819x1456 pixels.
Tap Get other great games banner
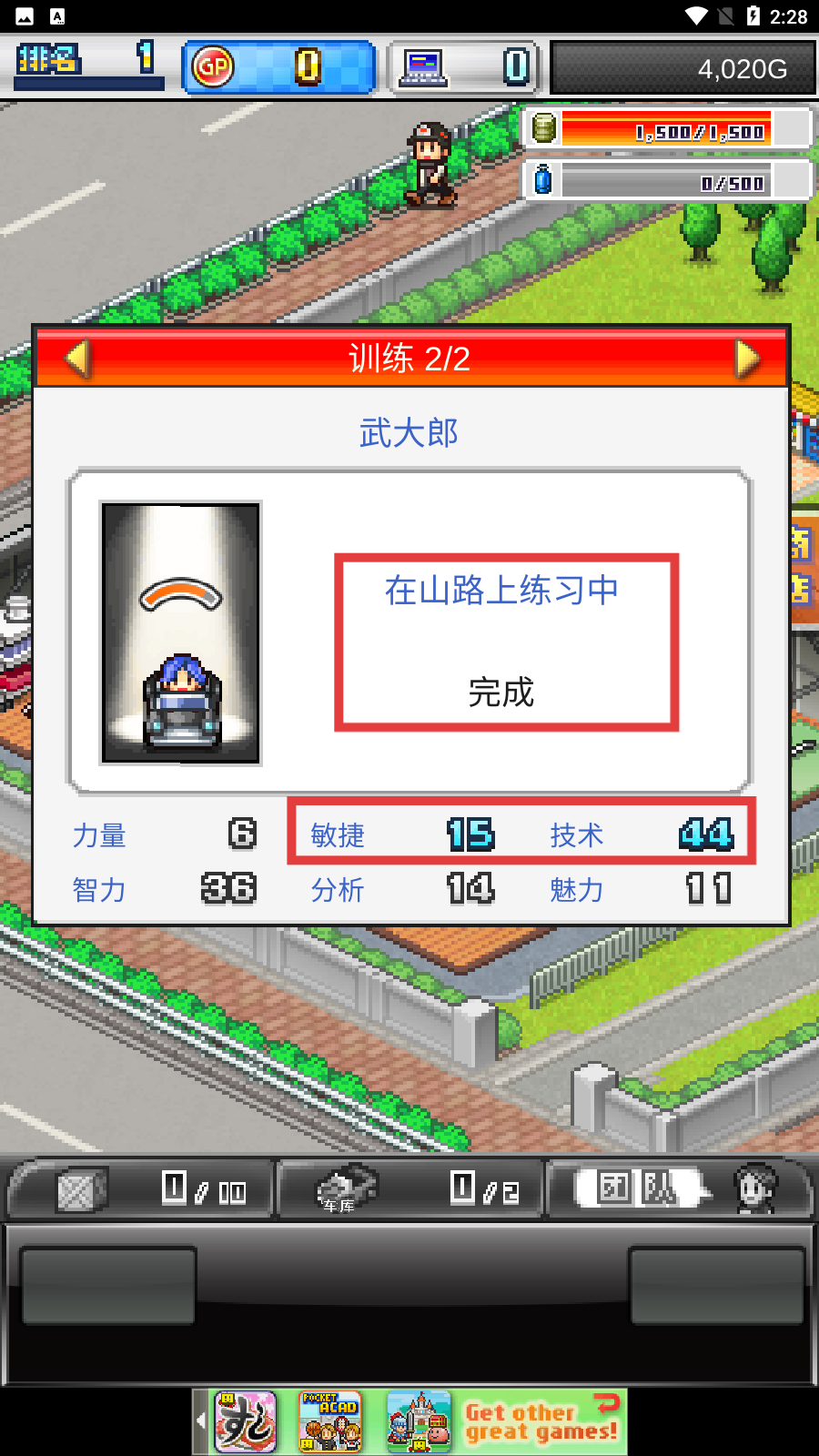point(541,1421)
